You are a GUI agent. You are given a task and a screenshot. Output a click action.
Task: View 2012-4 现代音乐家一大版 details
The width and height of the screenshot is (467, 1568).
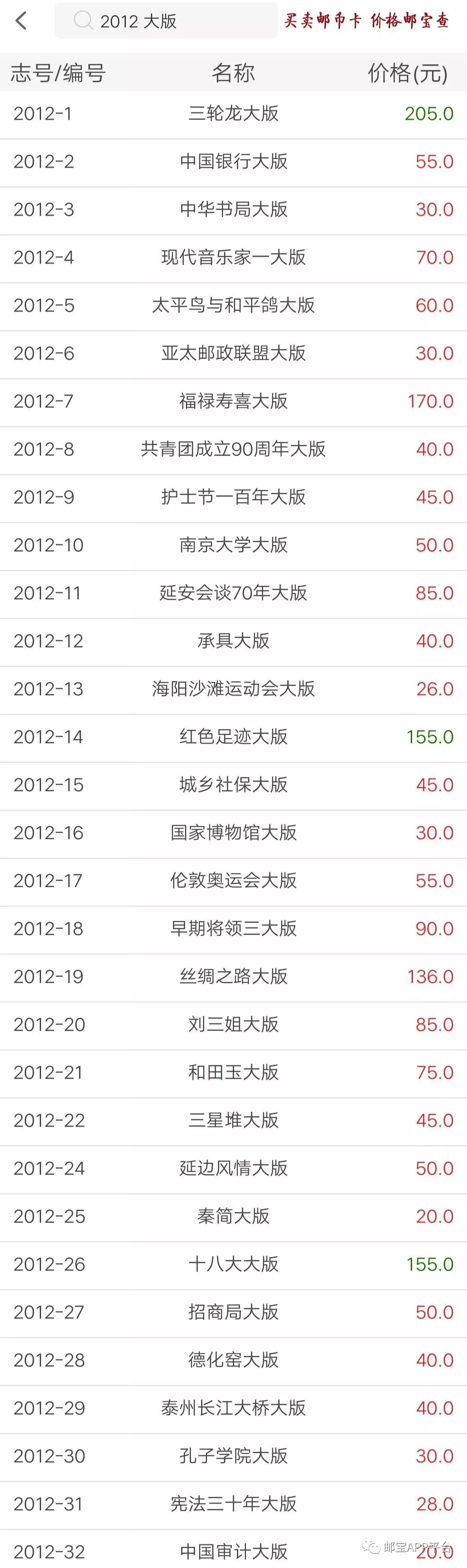click(x=233, y=257)
